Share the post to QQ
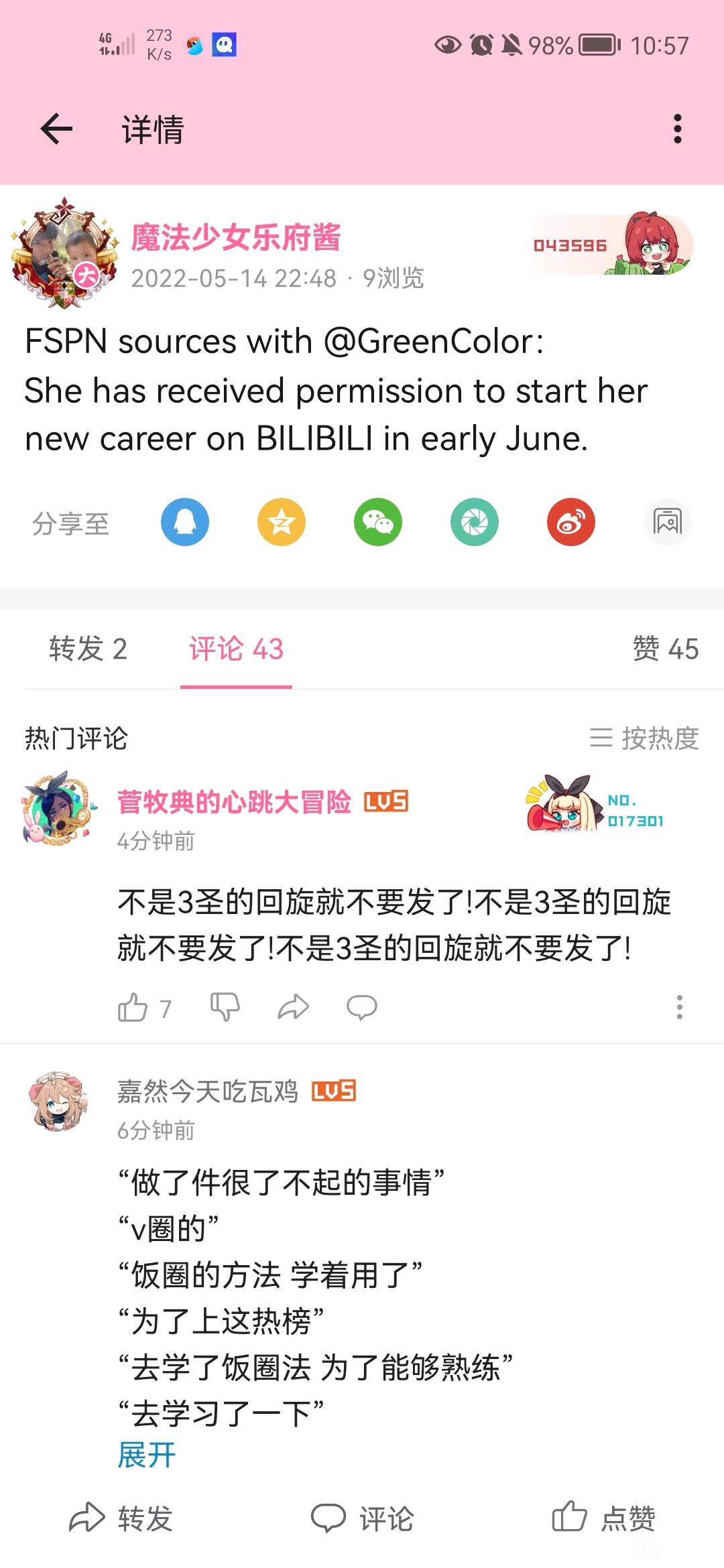 185,522
